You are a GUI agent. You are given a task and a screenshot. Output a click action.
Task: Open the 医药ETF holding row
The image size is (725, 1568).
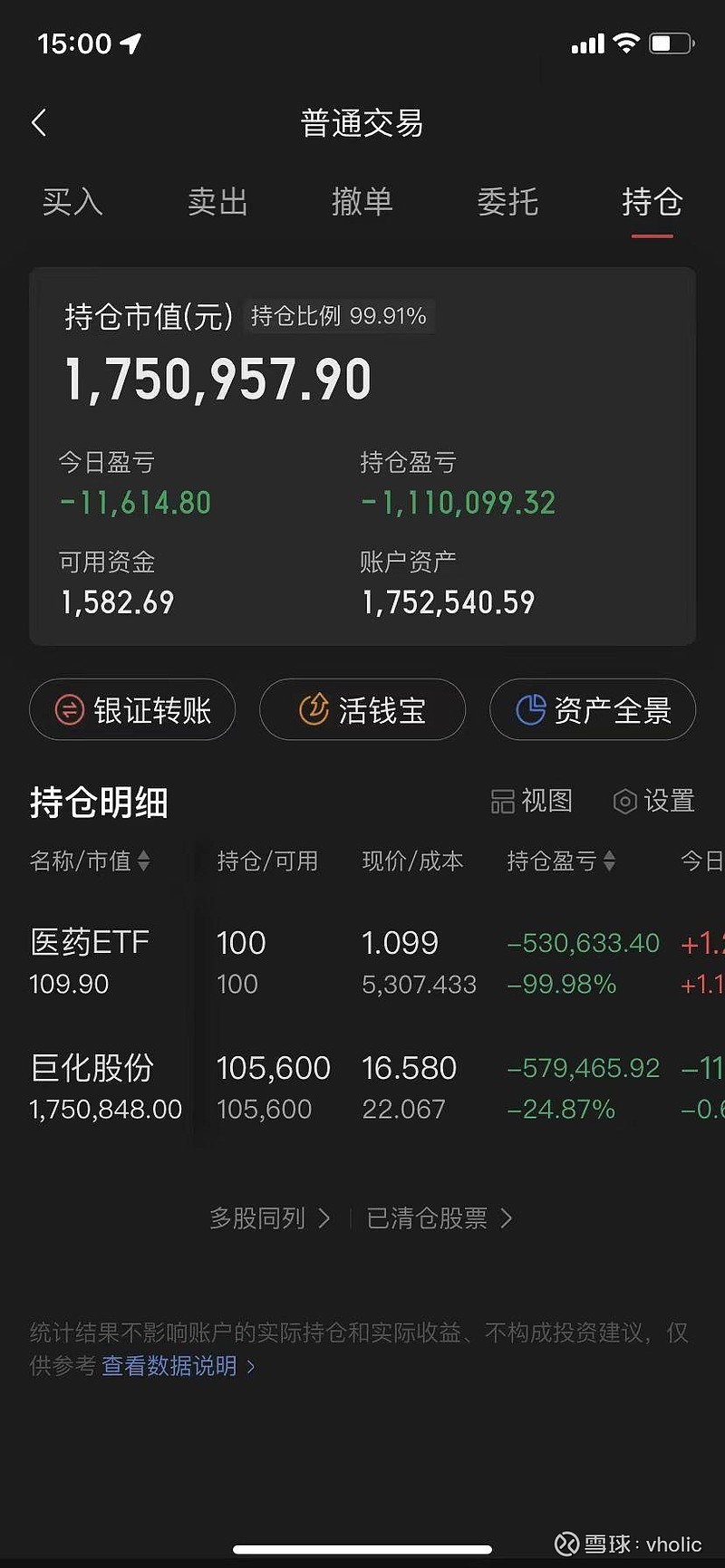[362, 962]
